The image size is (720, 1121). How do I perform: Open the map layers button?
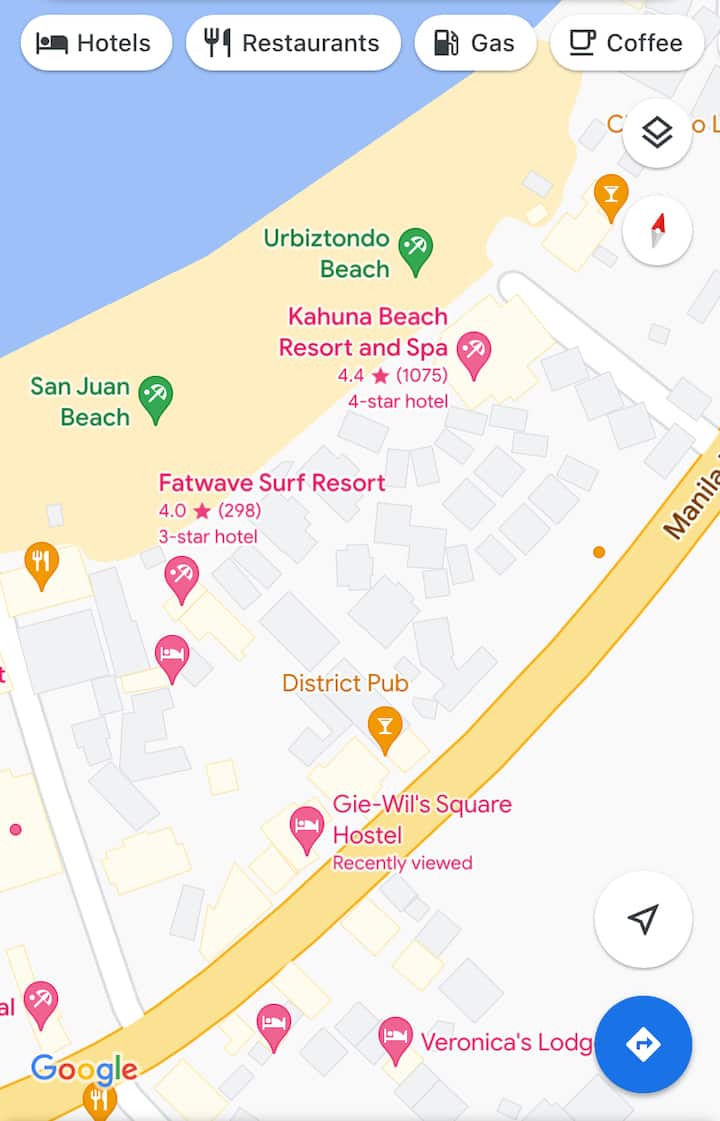pos(657,133)
